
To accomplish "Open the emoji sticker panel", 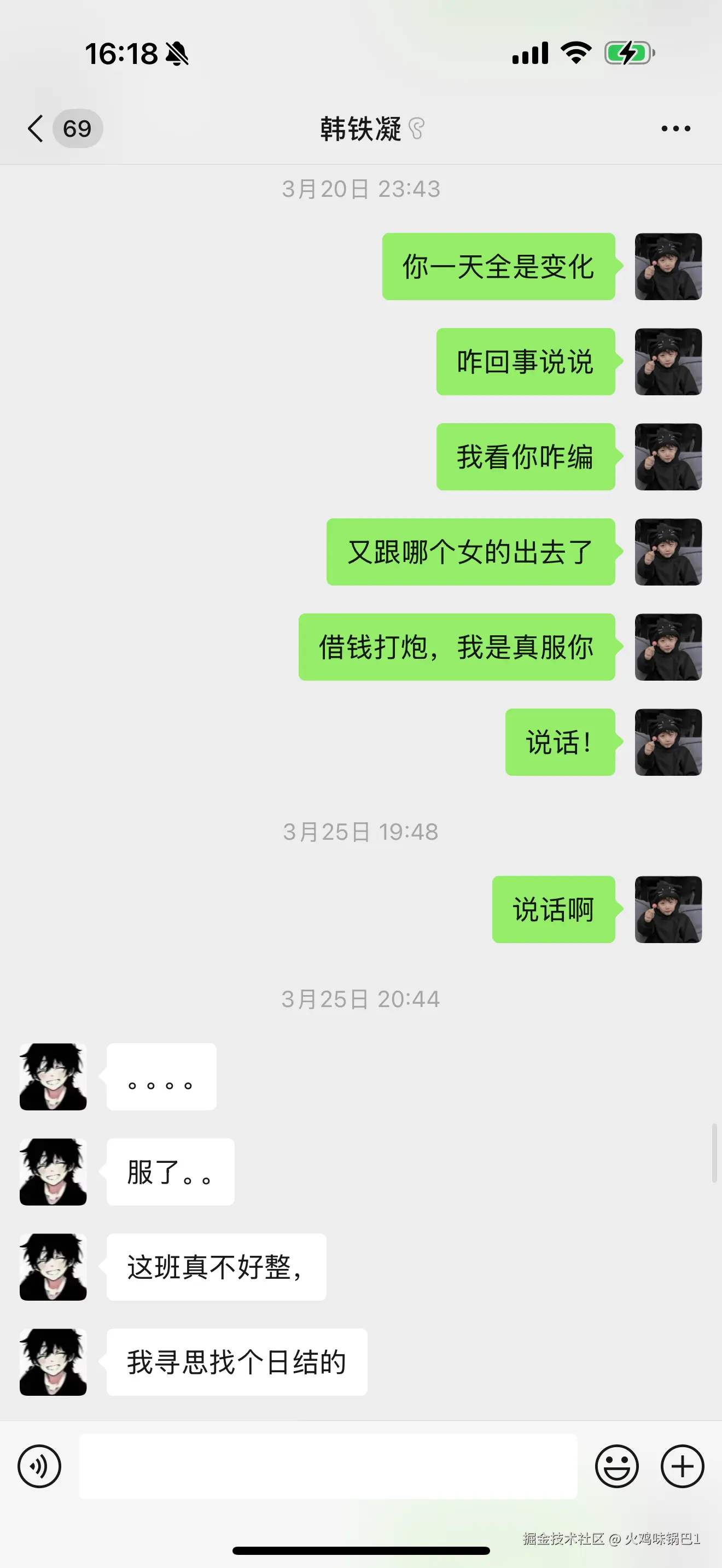I will (616, 1466).
